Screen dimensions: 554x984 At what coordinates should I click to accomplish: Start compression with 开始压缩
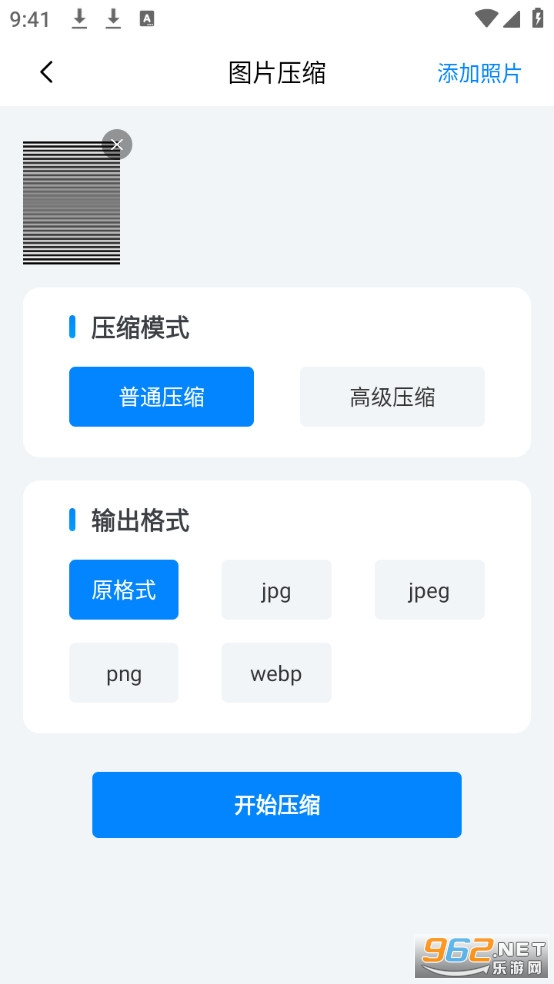(277, 805)
